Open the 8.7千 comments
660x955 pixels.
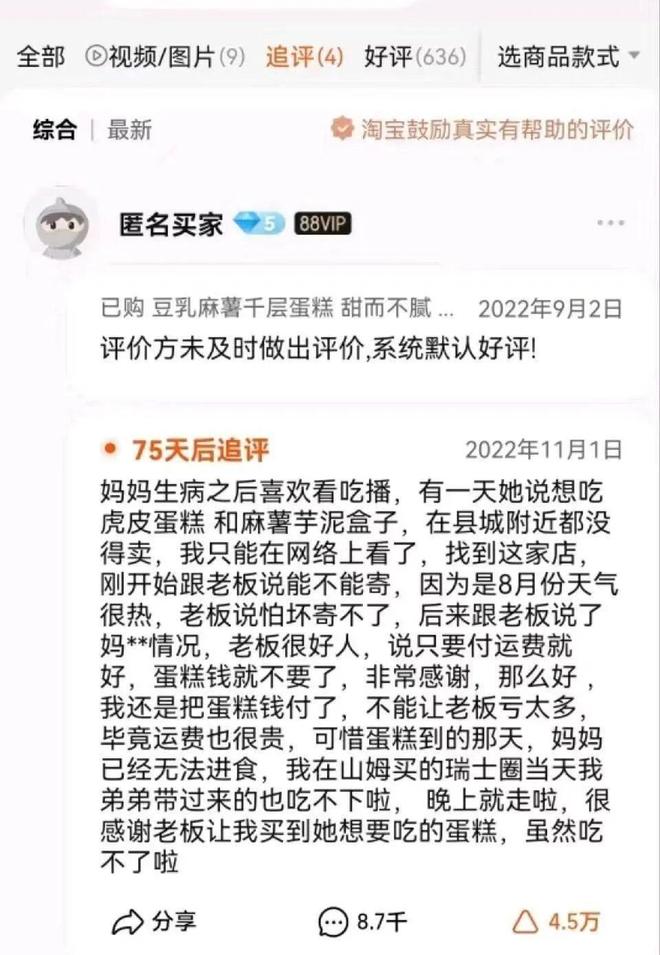click(362, 921)
